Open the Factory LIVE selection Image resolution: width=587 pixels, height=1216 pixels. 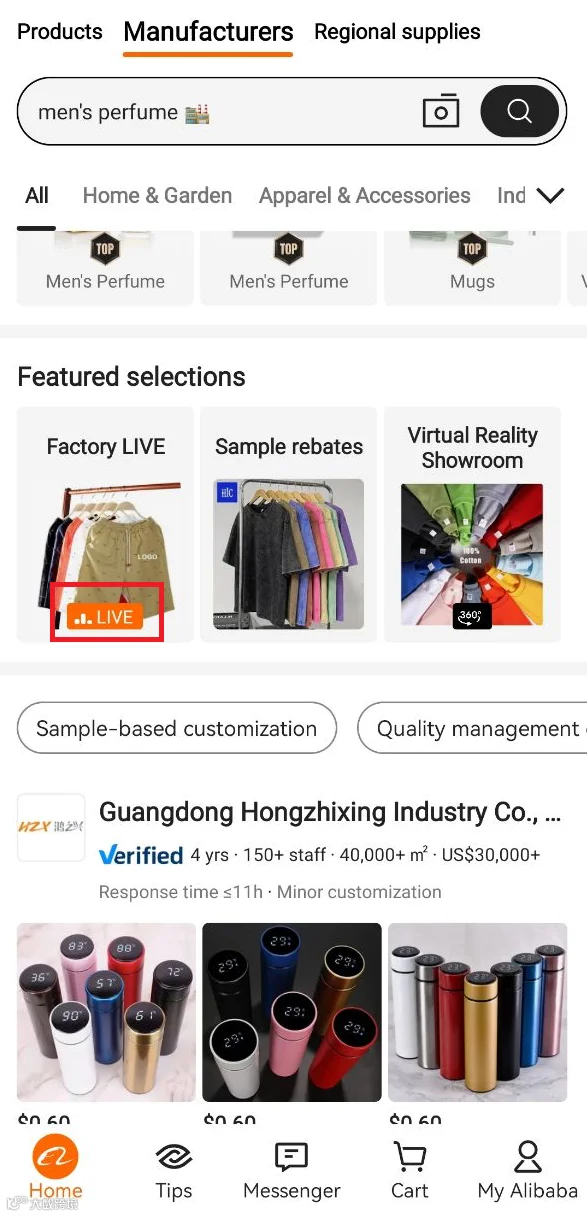click(105, 524)
